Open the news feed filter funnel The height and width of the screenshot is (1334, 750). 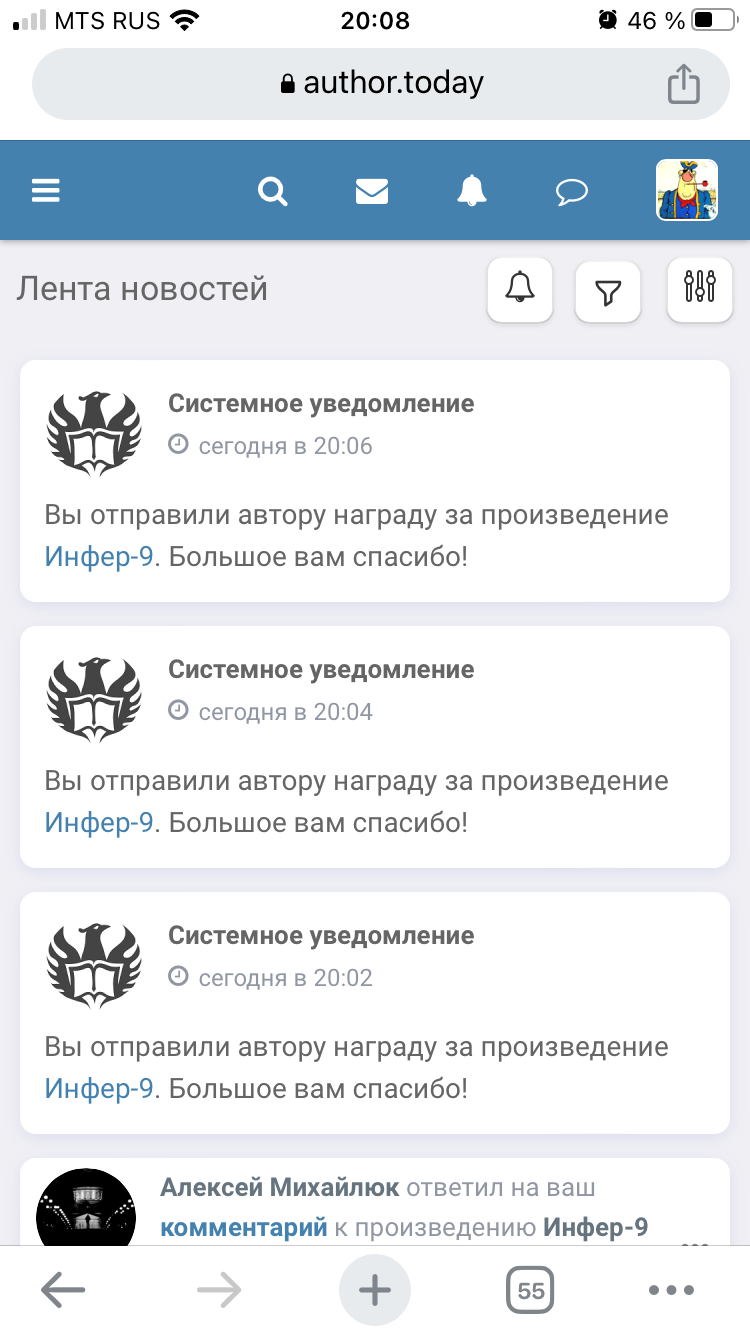(608, 291)
